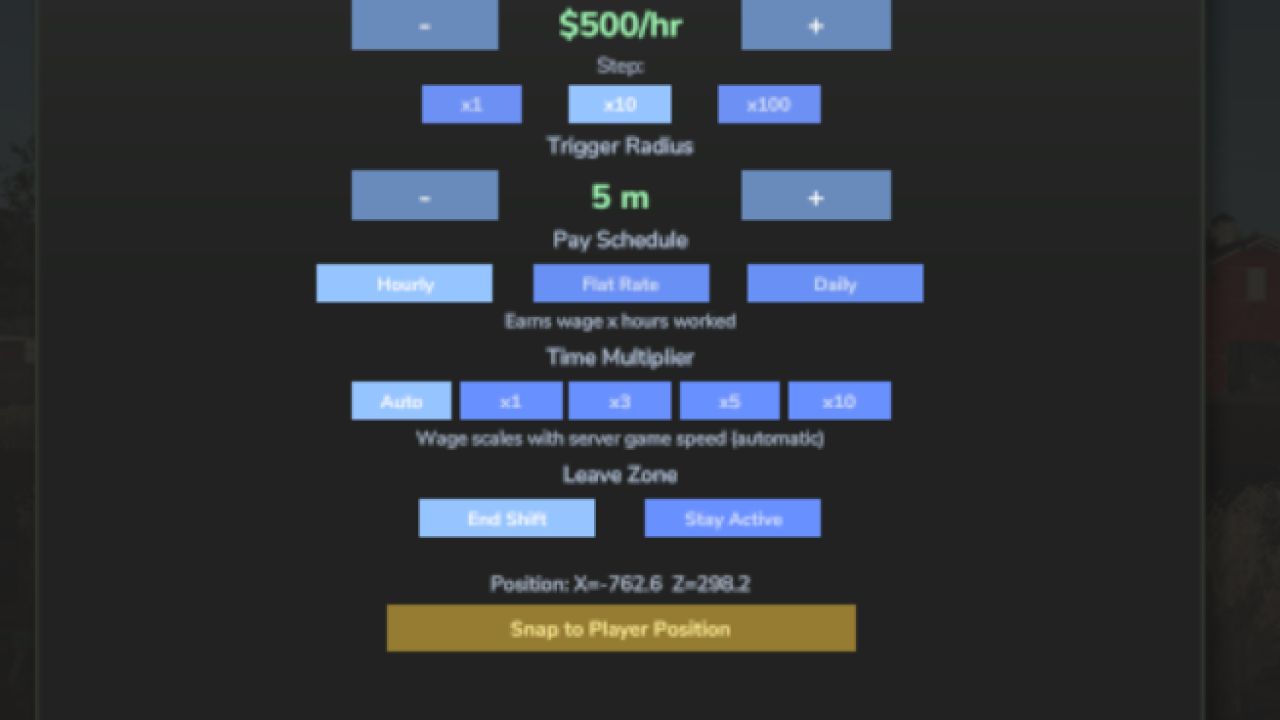Set step size to x100
This screenshot has width=1280, height=720.
(768, 104)
